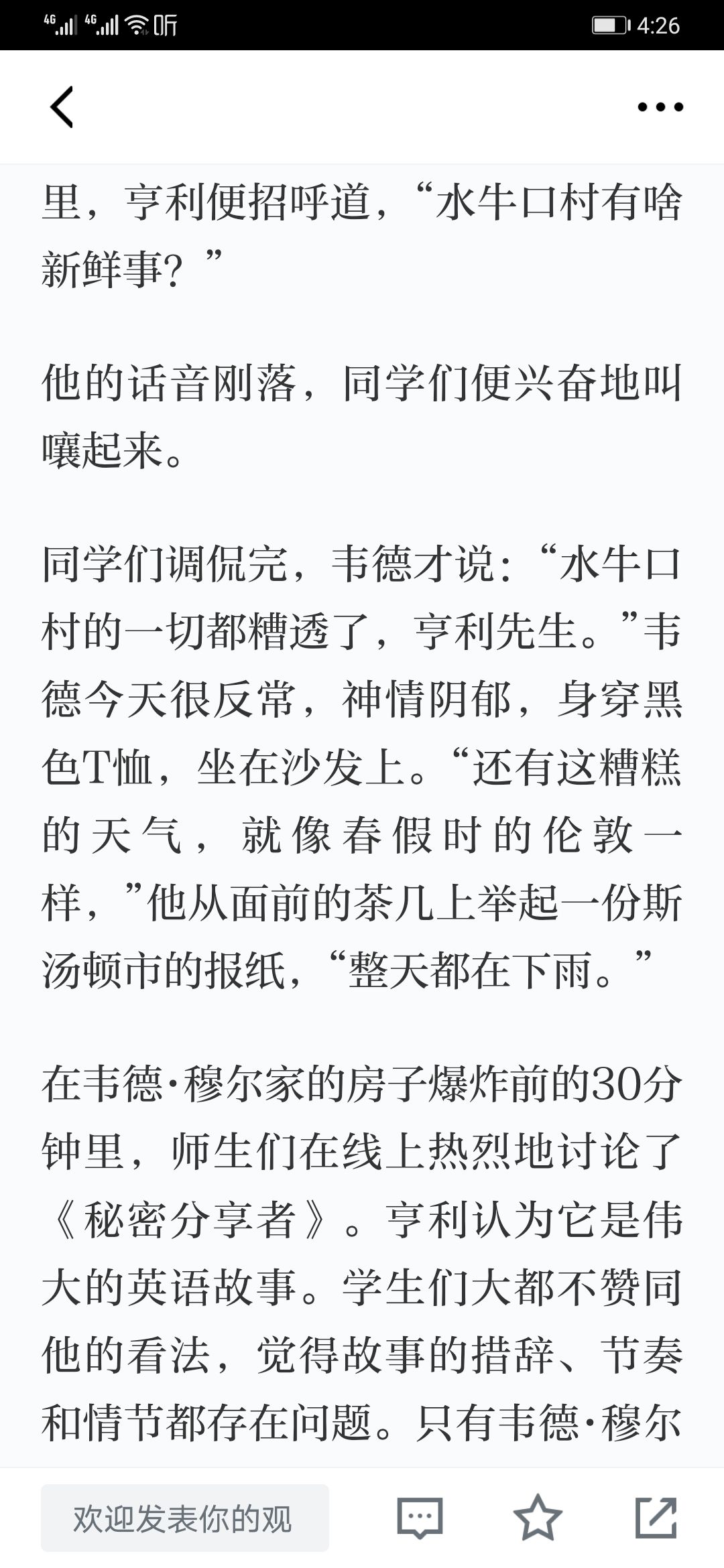Viewport: 724px width, 1568px height.
Task: Bookmark this article with the star icon
Action: [x=538, y=1517]
